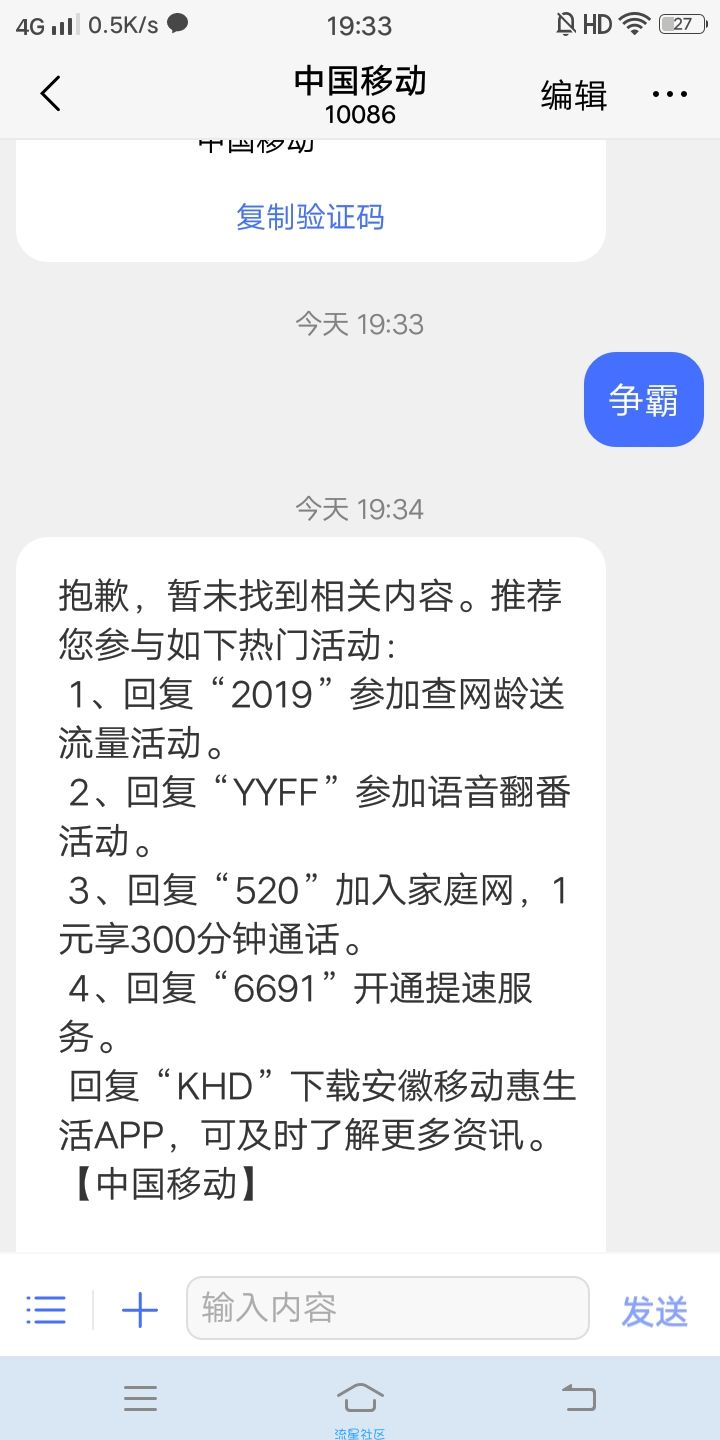Tap 发送 to send the message
This screenshot has width=720, height=1440.
(655, 1310)
